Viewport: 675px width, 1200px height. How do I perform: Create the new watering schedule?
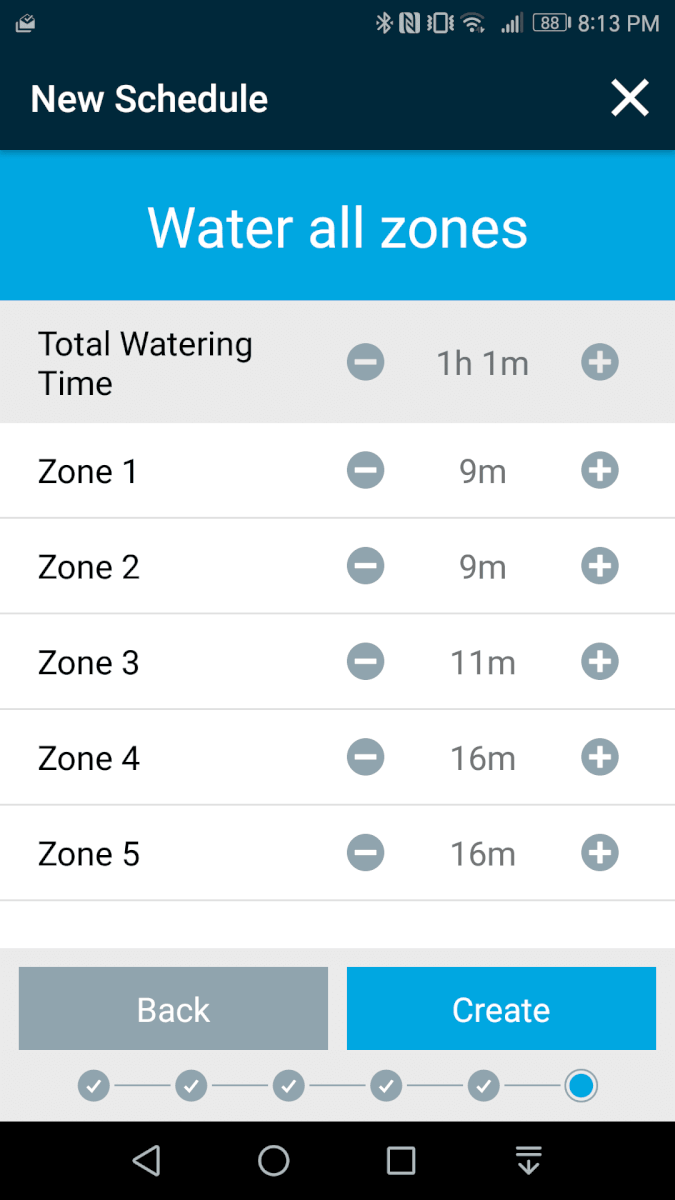pos(501,1008)
